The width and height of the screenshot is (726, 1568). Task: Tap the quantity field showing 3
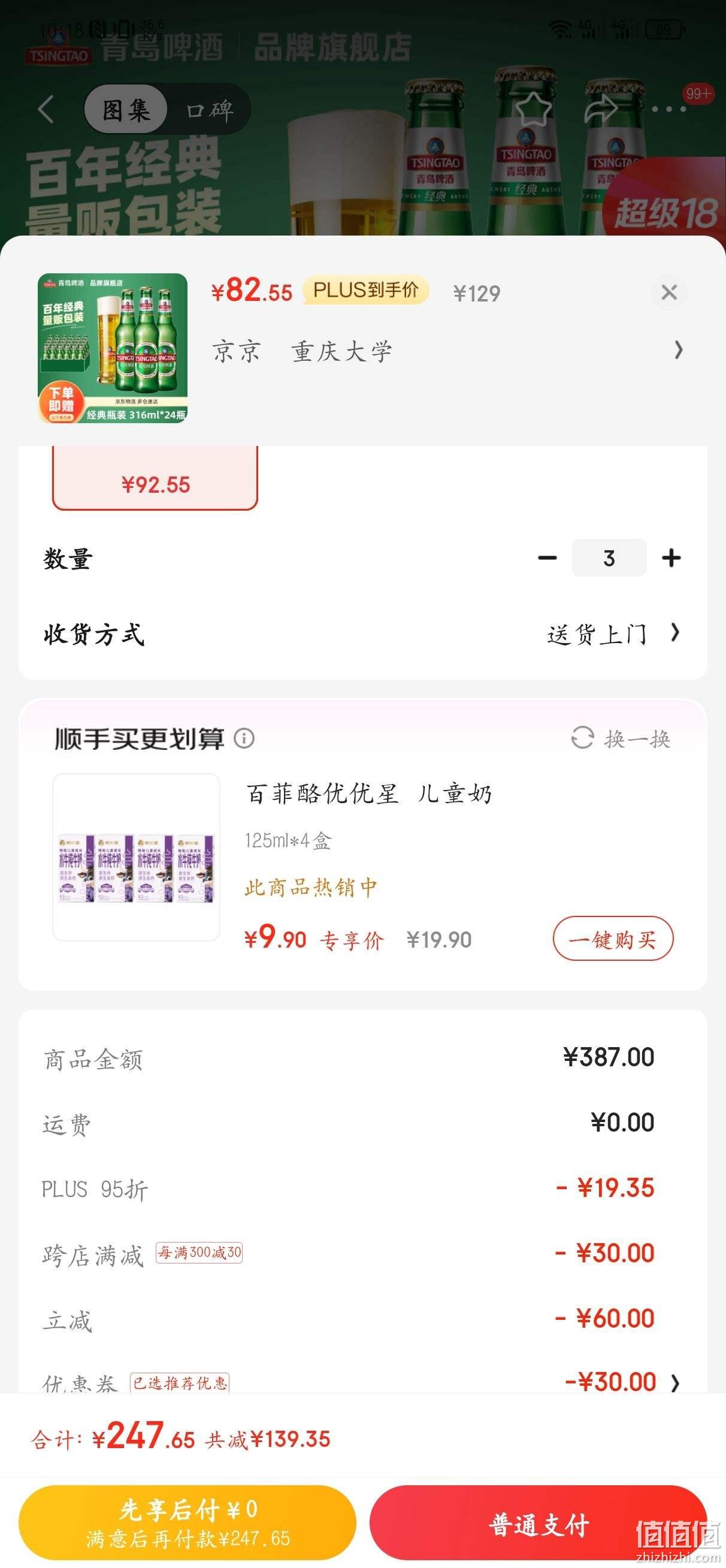coord(609,557)
